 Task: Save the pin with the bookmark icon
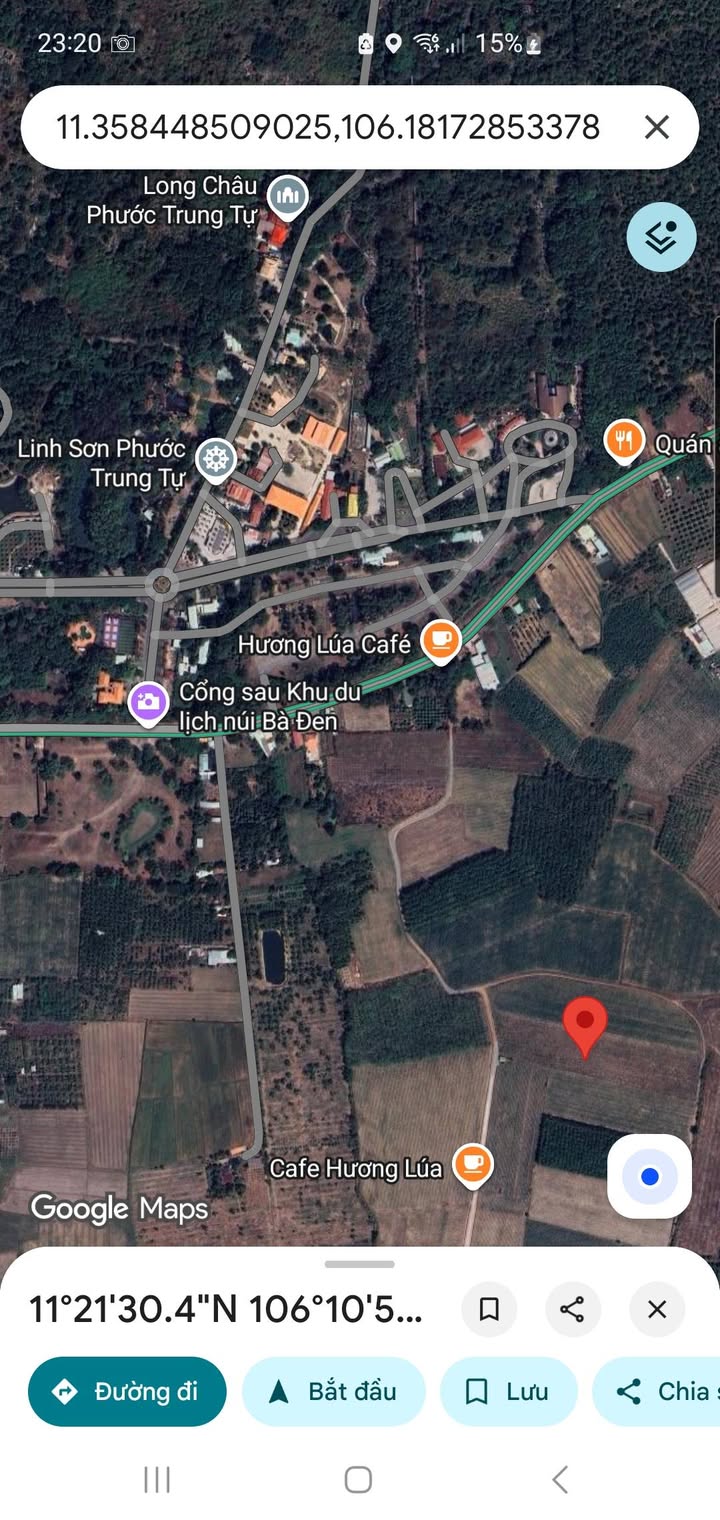click(489, 1309)
